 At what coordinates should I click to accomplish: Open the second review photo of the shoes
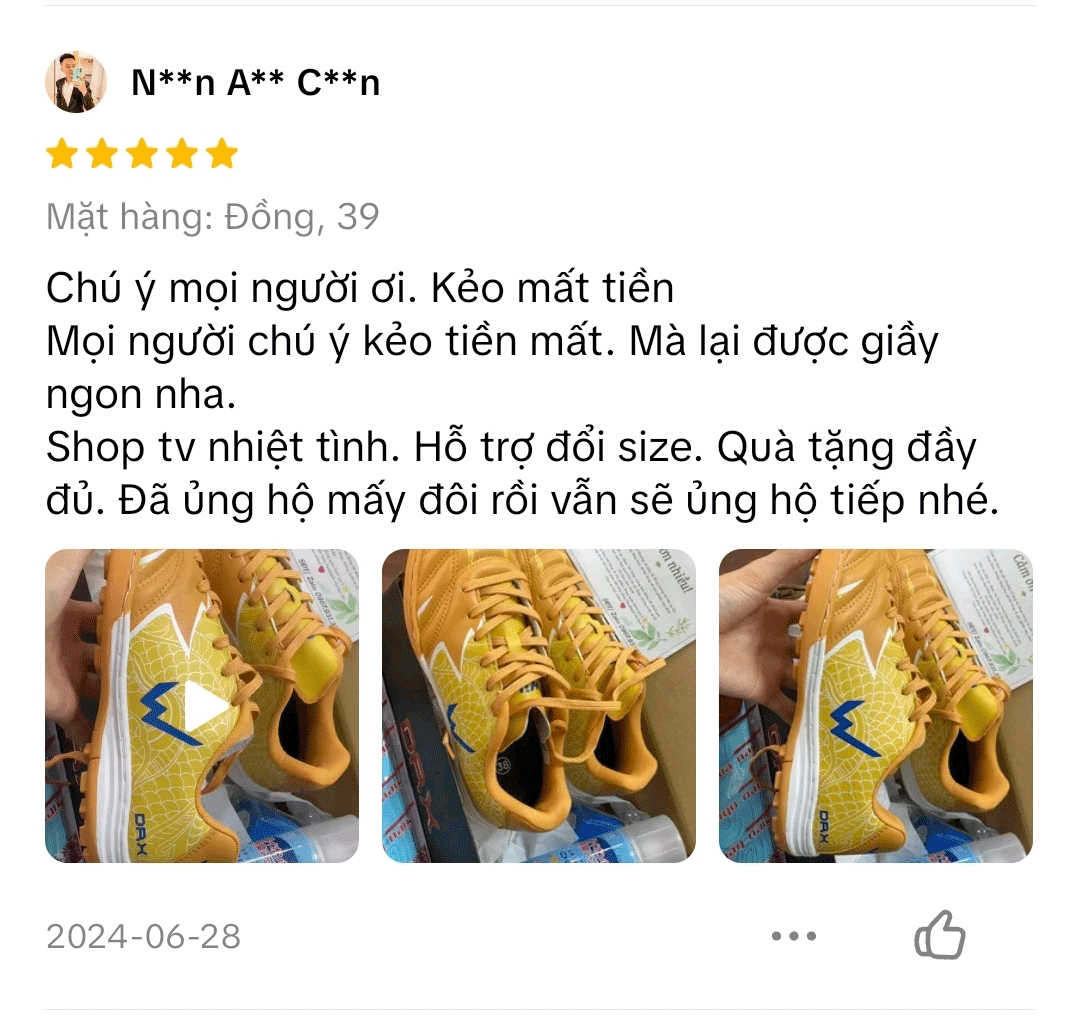(x=538, y=706)
